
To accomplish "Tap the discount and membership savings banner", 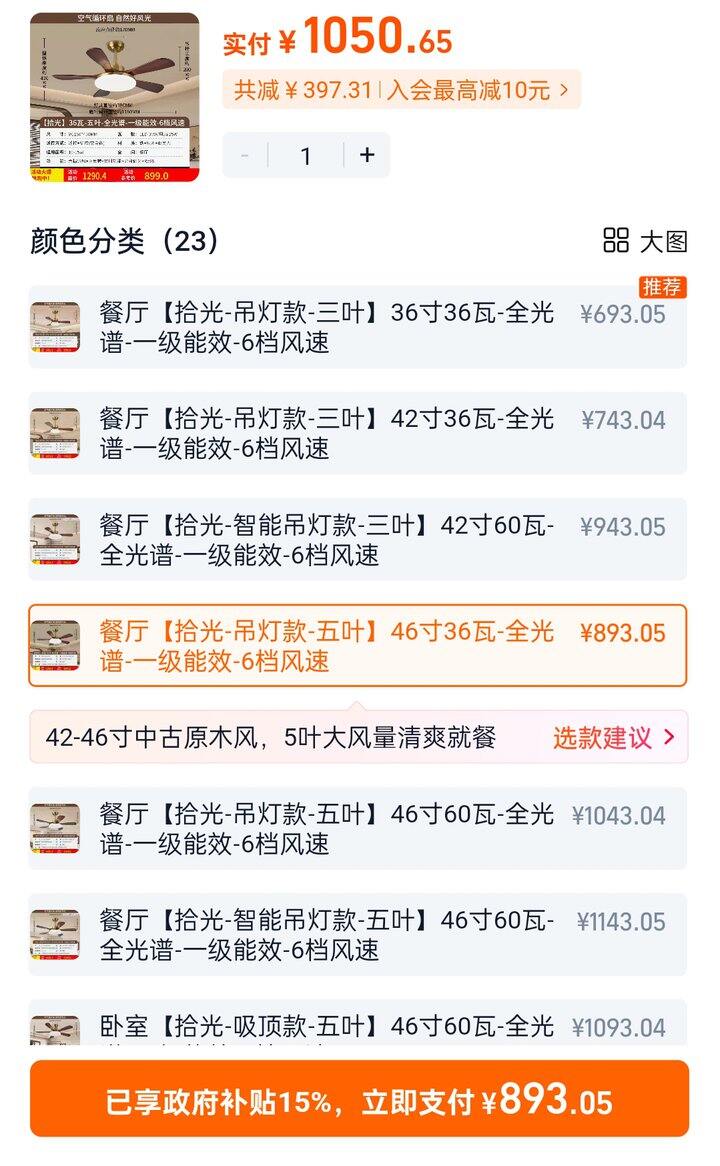I will (400, 90).
